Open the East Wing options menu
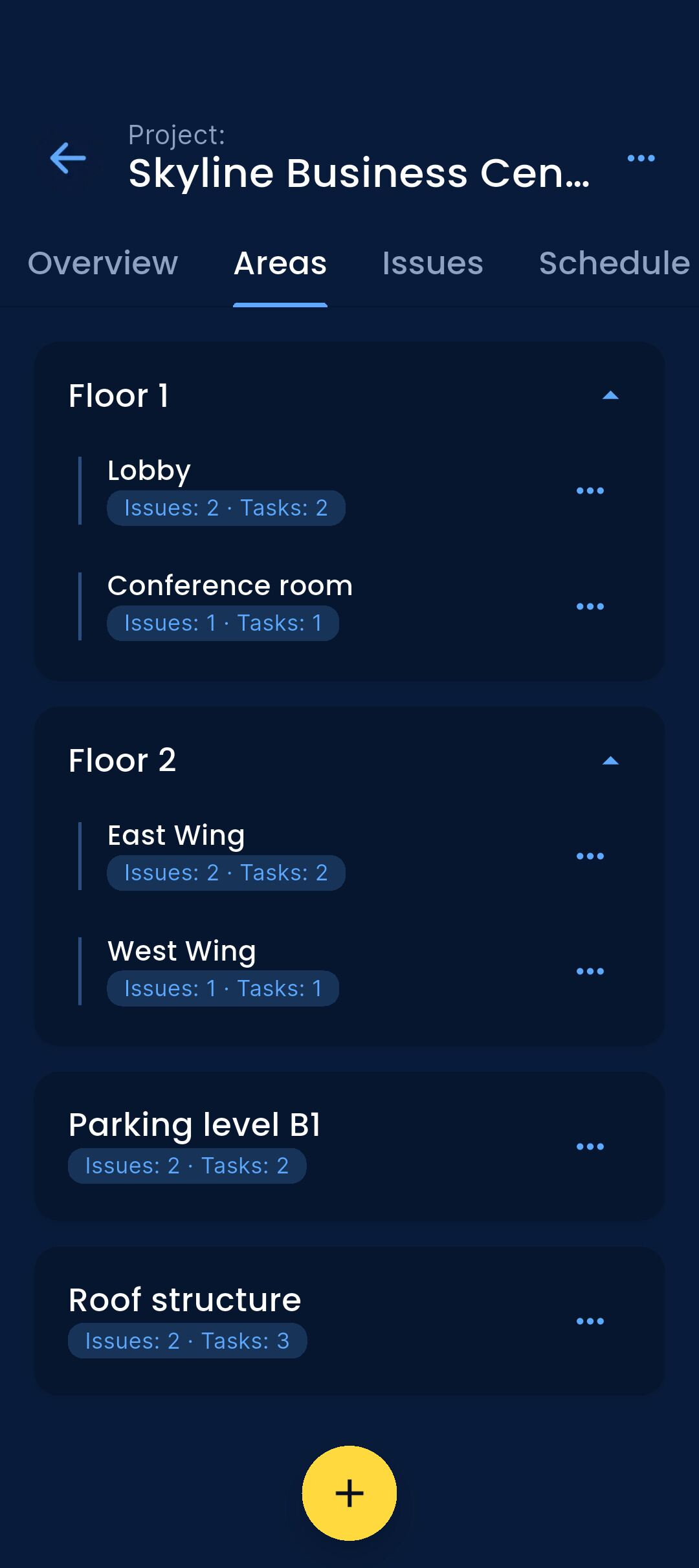Screen dimensions: 699x1568 click(x=590, y=855)
